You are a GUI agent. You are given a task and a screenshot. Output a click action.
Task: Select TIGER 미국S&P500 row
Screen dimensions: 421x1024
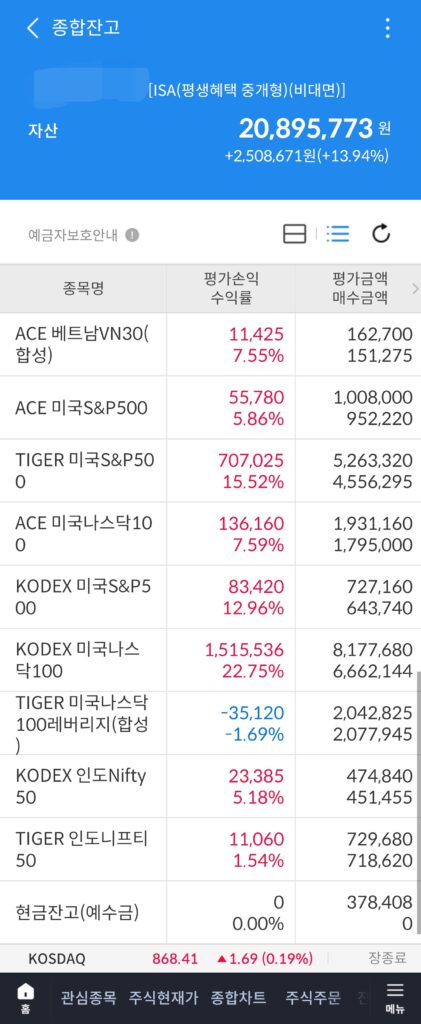coord(210,471)
